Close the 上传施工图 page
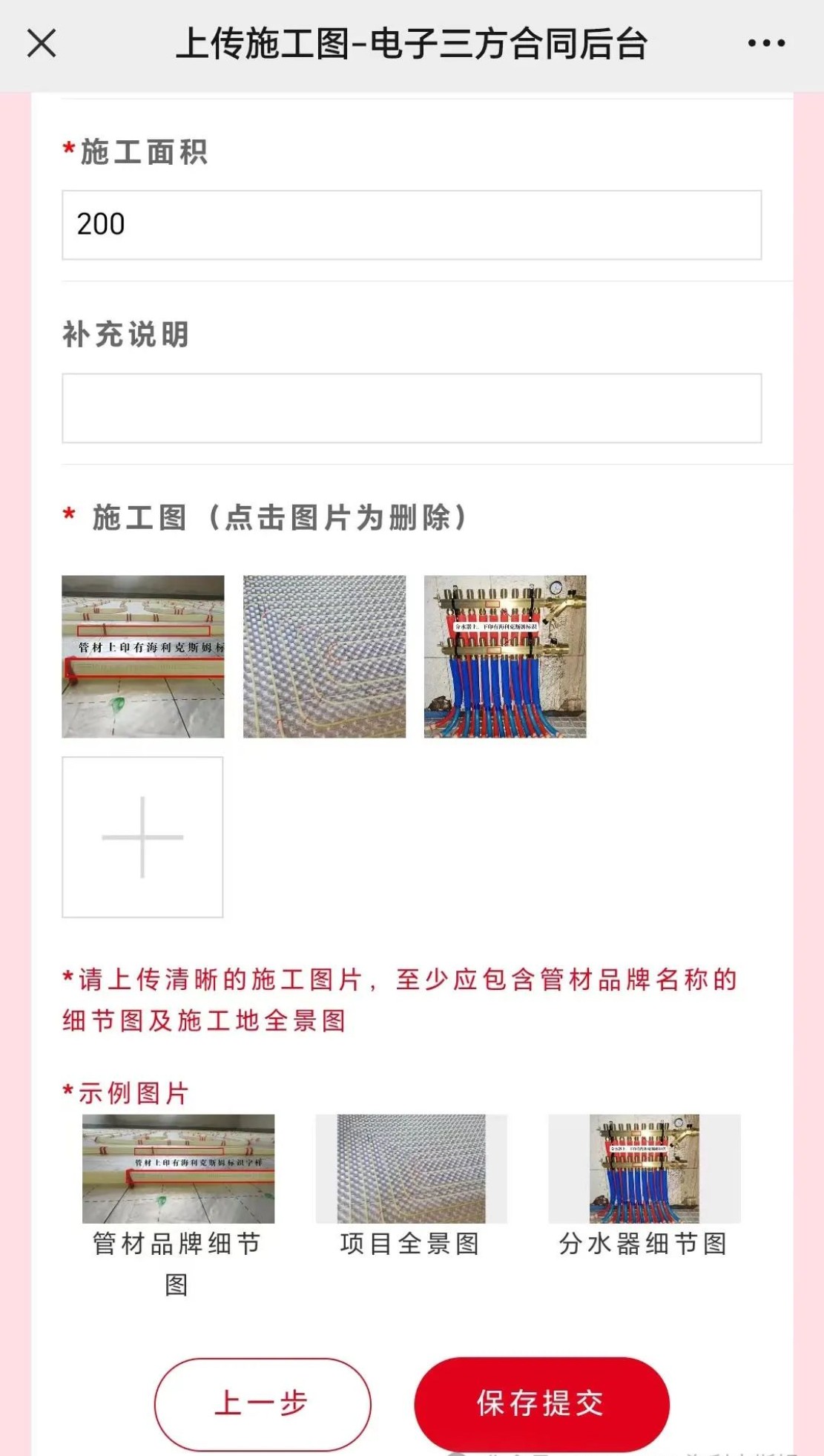The height and width of the screenshot is (1456, 824). coord(42,43)
